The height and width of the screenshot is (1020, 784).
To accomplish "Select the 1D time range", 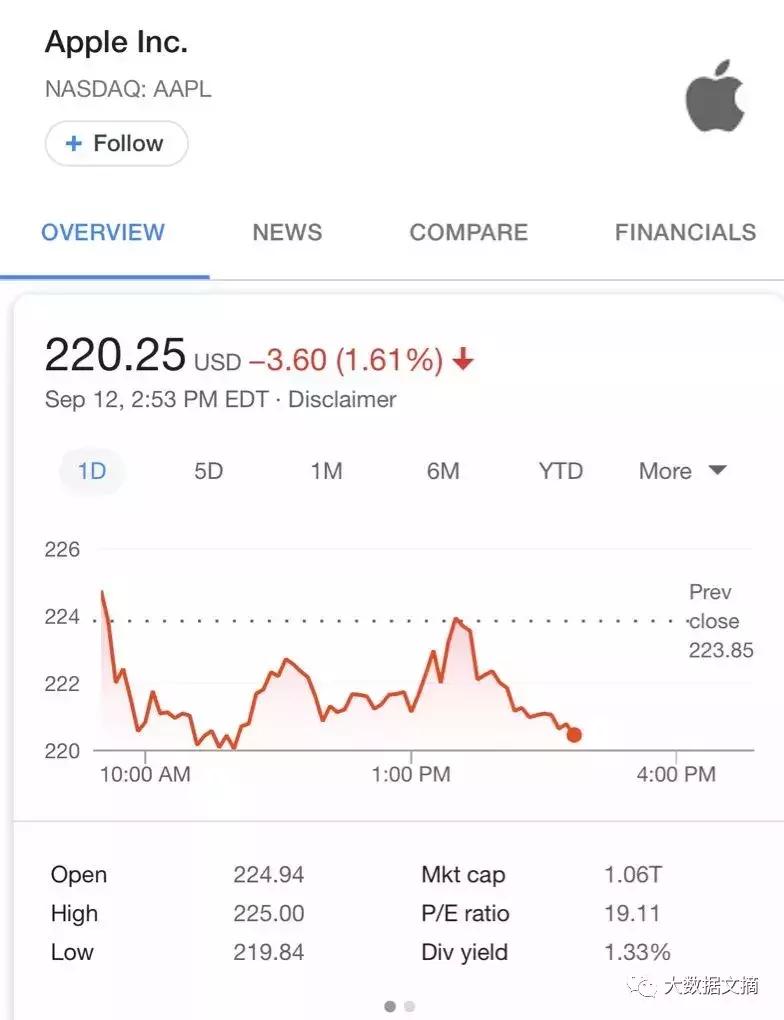I will coord(91,471).
